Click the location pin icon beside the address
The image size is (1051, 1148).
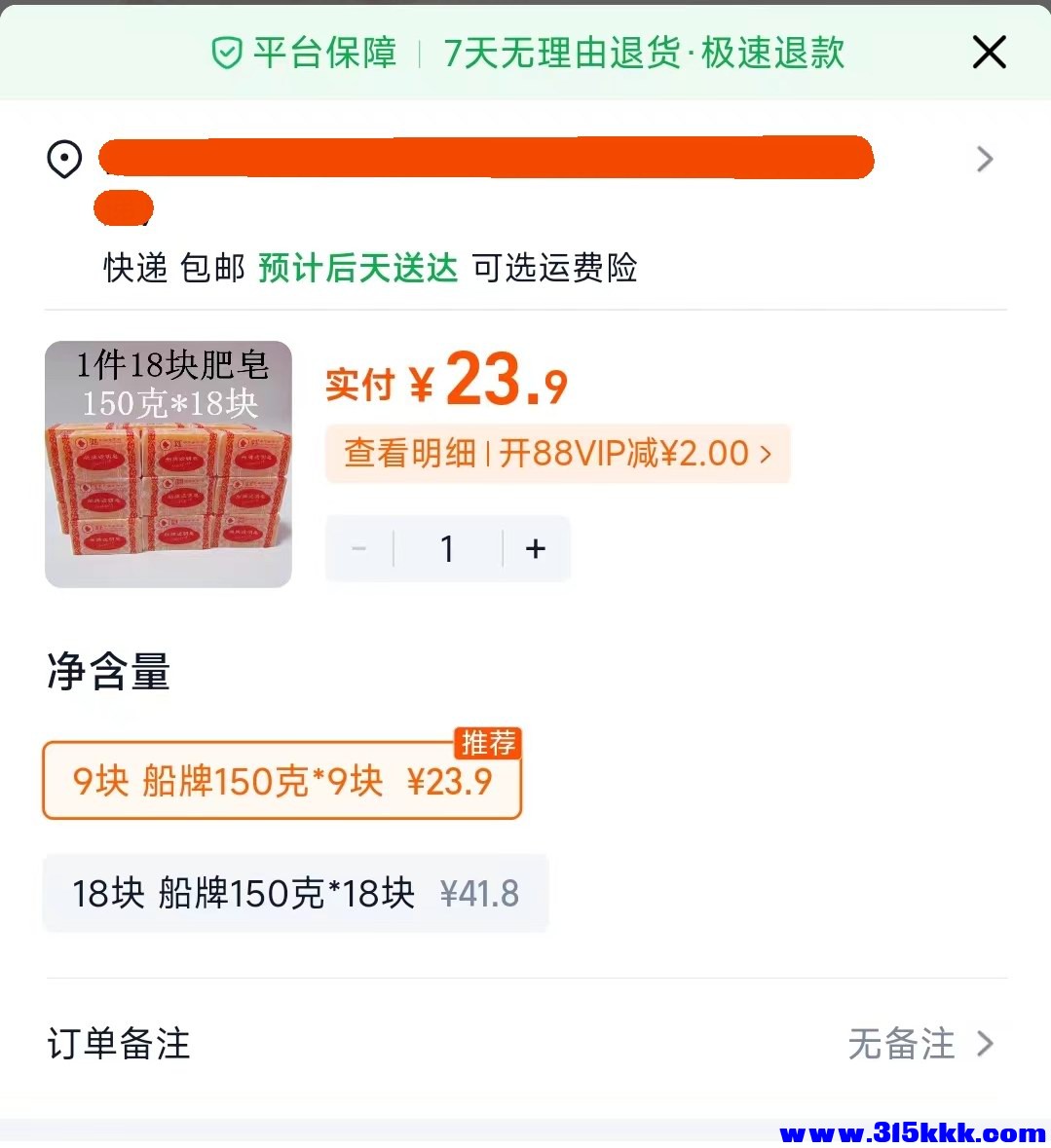coord(64,159)
